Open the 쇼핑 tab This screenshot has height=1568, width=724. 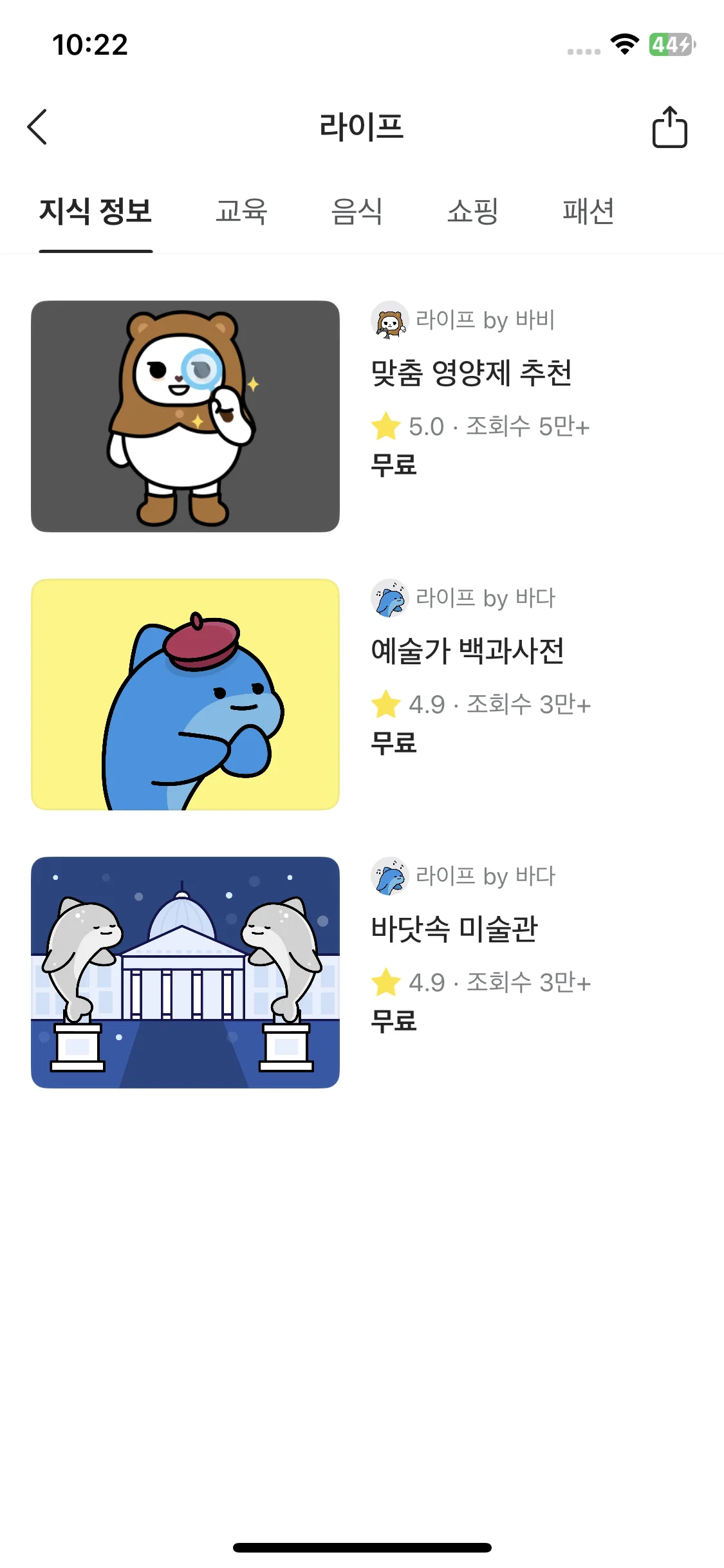(472, 212)
